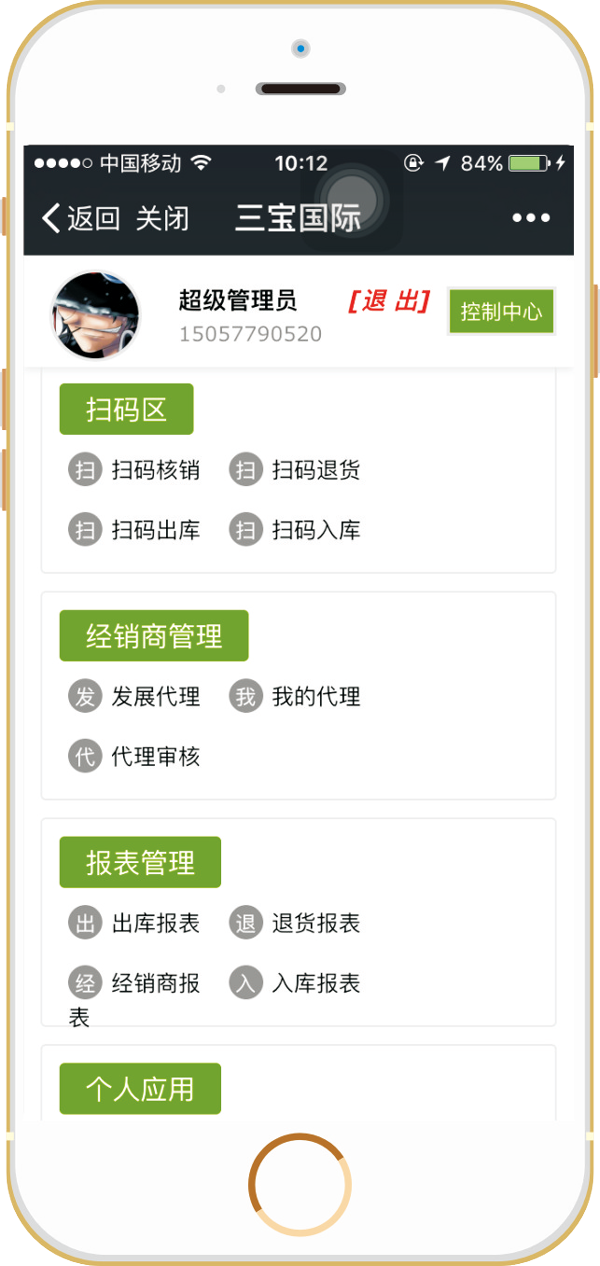Open the 控制中心 button
Screen dimensions: 600x1266
501,311
